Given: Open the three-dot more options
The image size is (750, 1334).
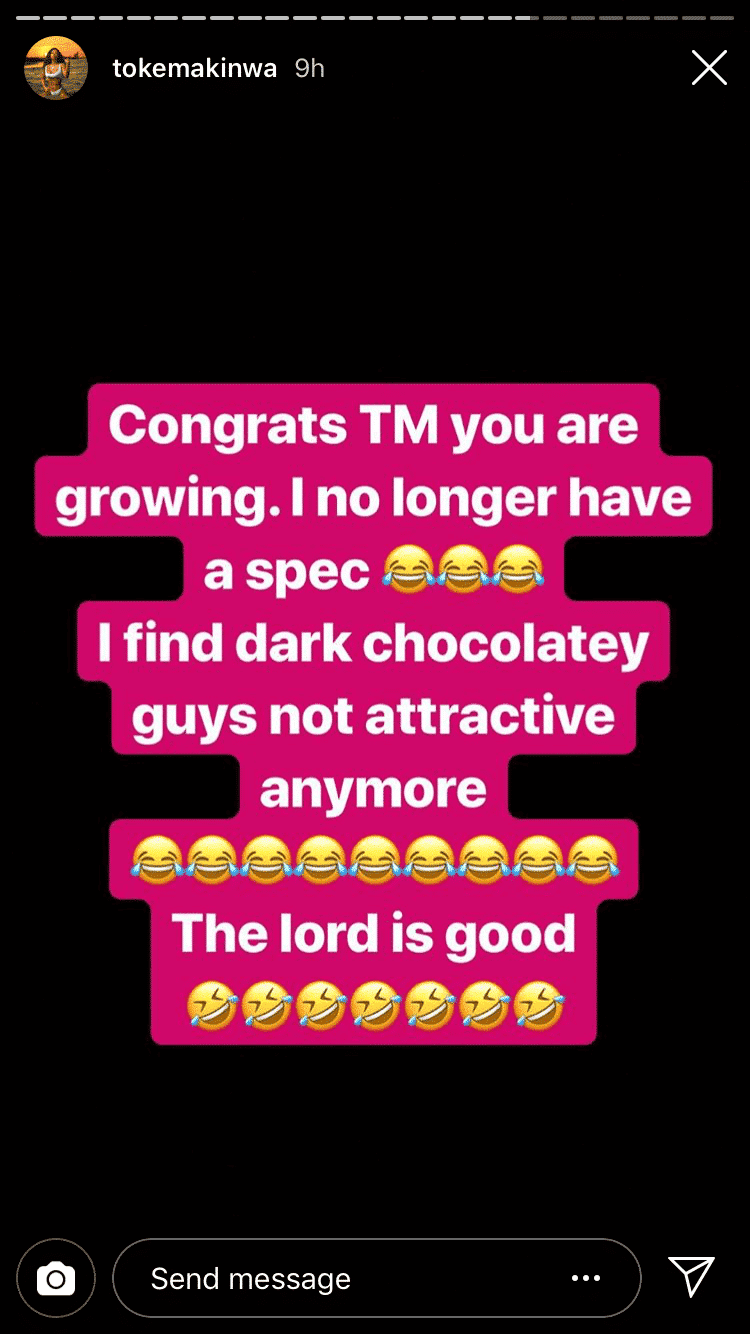Looking at the screenshot, I should pos(586,1278).
